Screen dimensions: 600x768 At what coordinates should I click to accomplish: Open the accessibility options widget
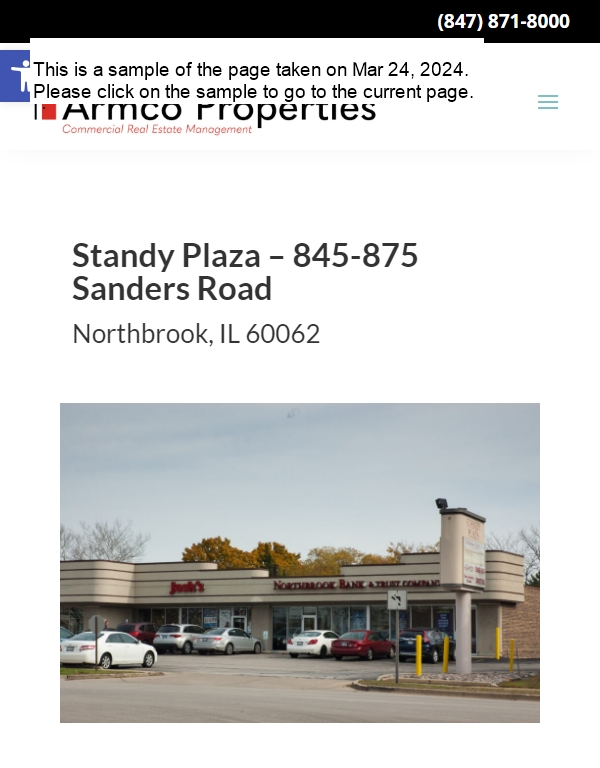[14, 75]
